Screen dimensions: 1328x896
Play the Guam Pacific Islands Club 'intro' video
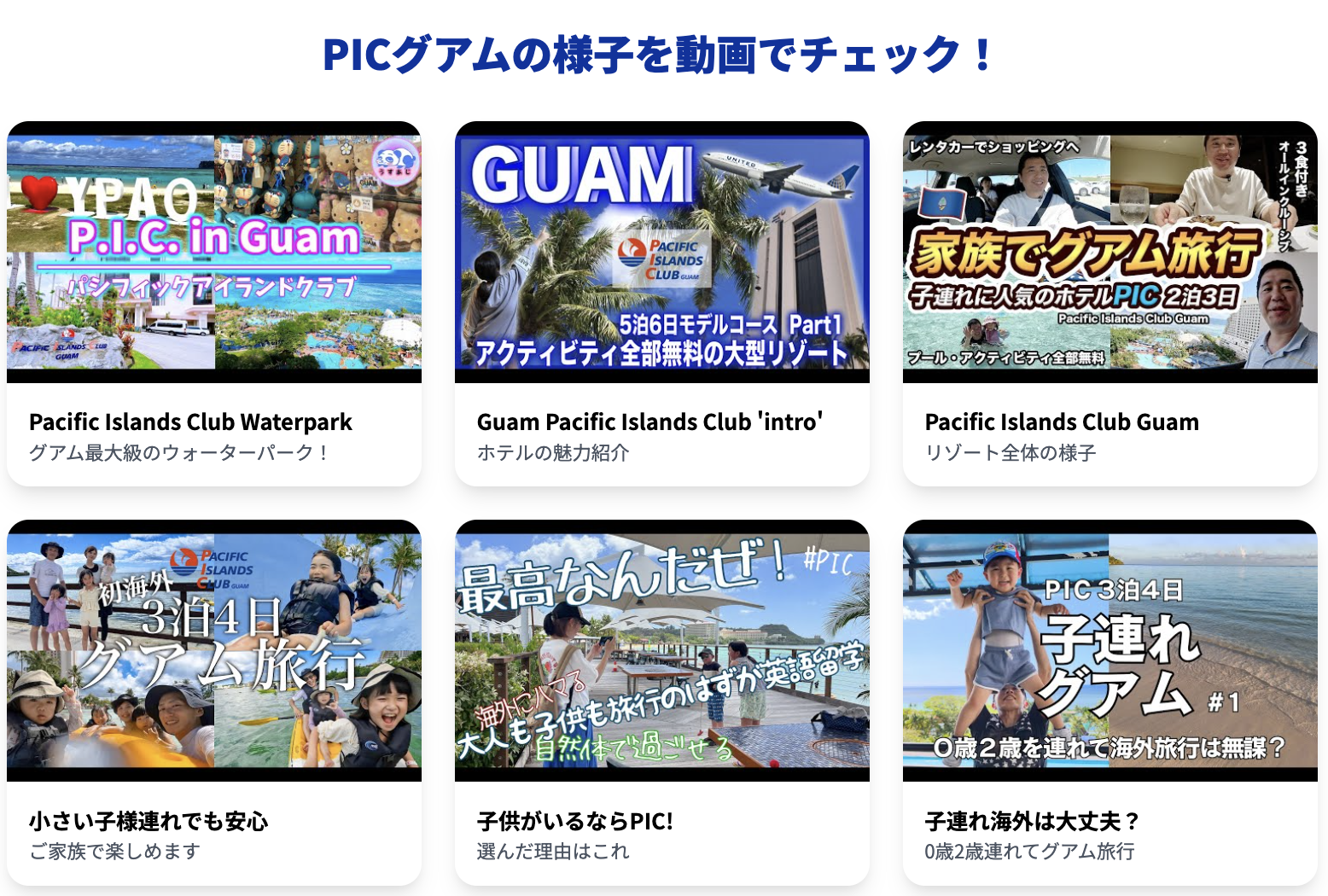661,253
